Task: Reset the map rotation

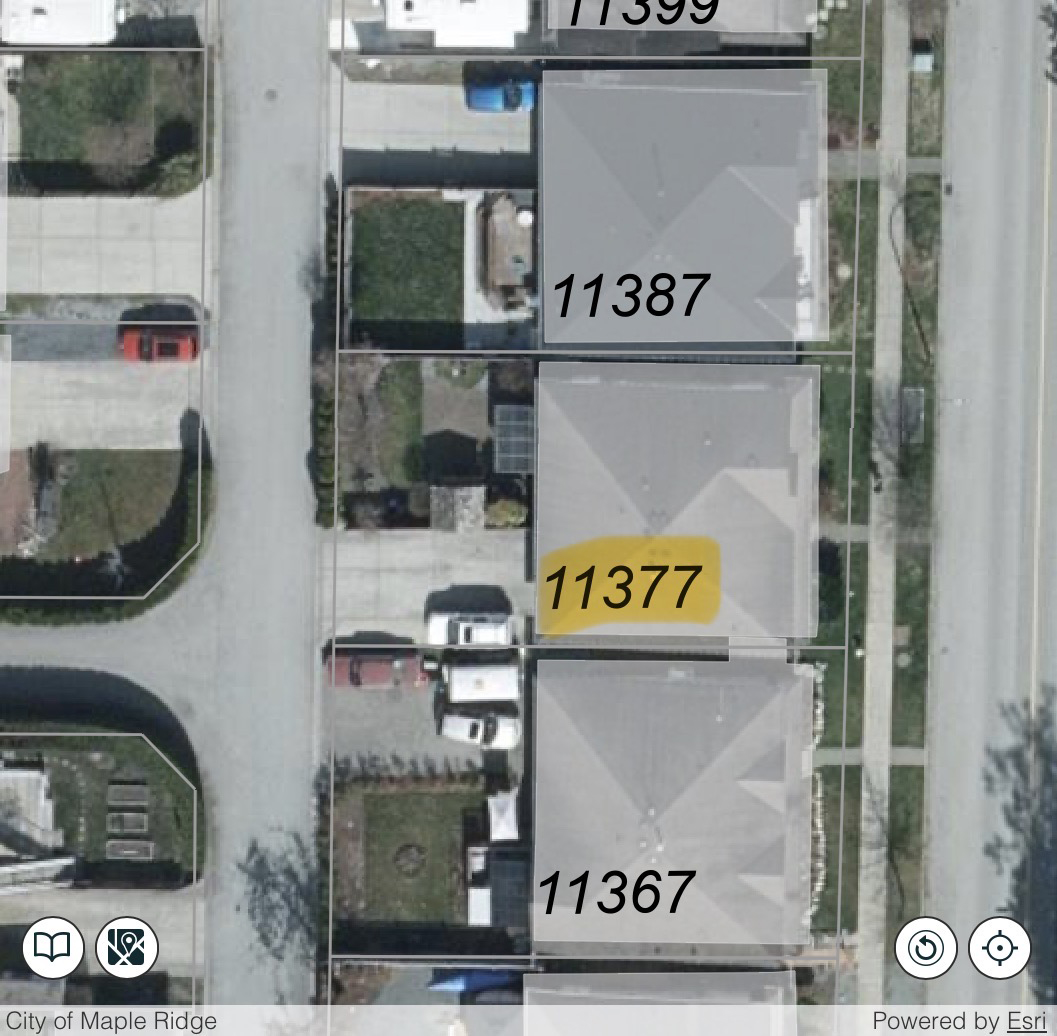Action: (925, 947)
